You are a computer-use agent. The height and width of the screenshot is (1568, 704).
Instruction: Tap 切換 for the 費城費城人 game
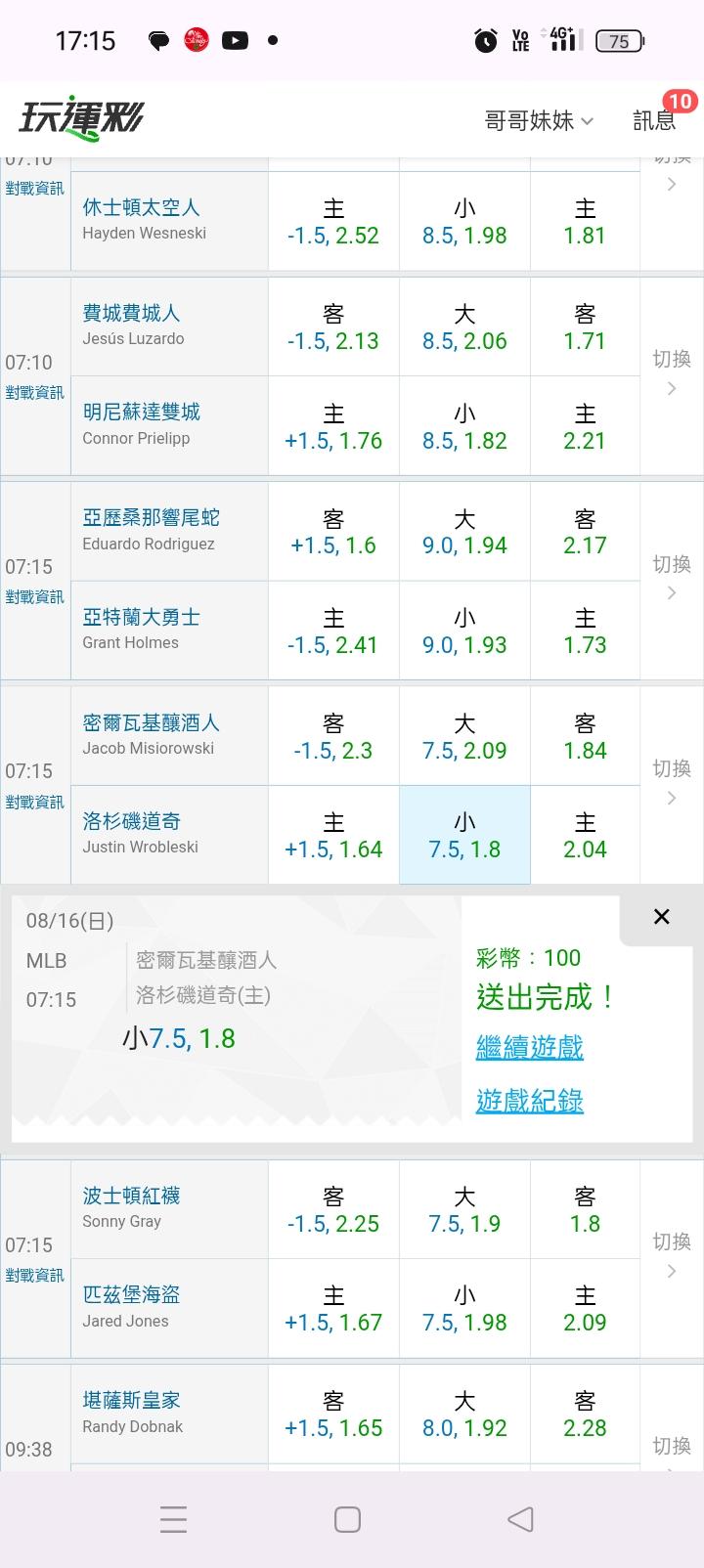pos(672,373)
